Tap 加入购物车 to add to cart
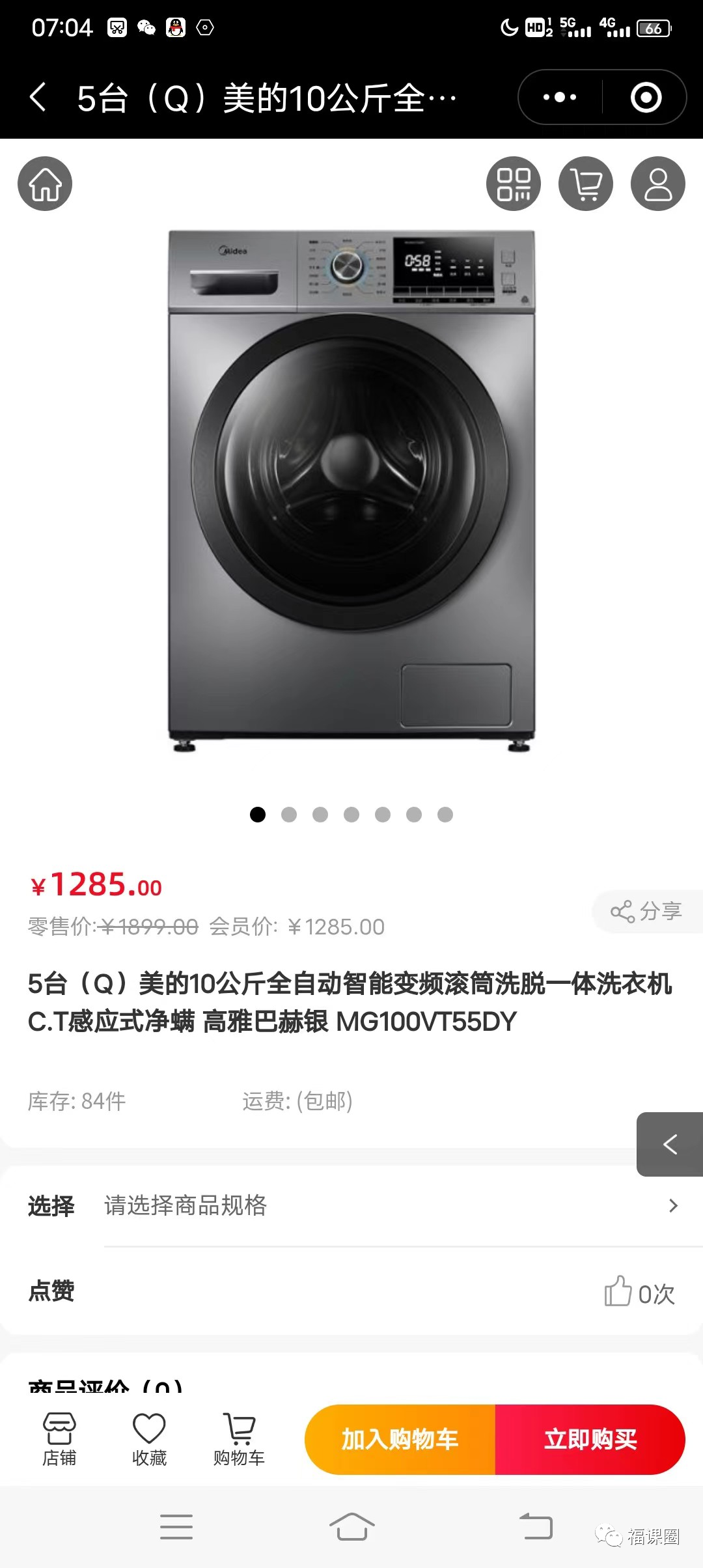This screenshot has width=703, height=1568. [x=400, y=1439]
